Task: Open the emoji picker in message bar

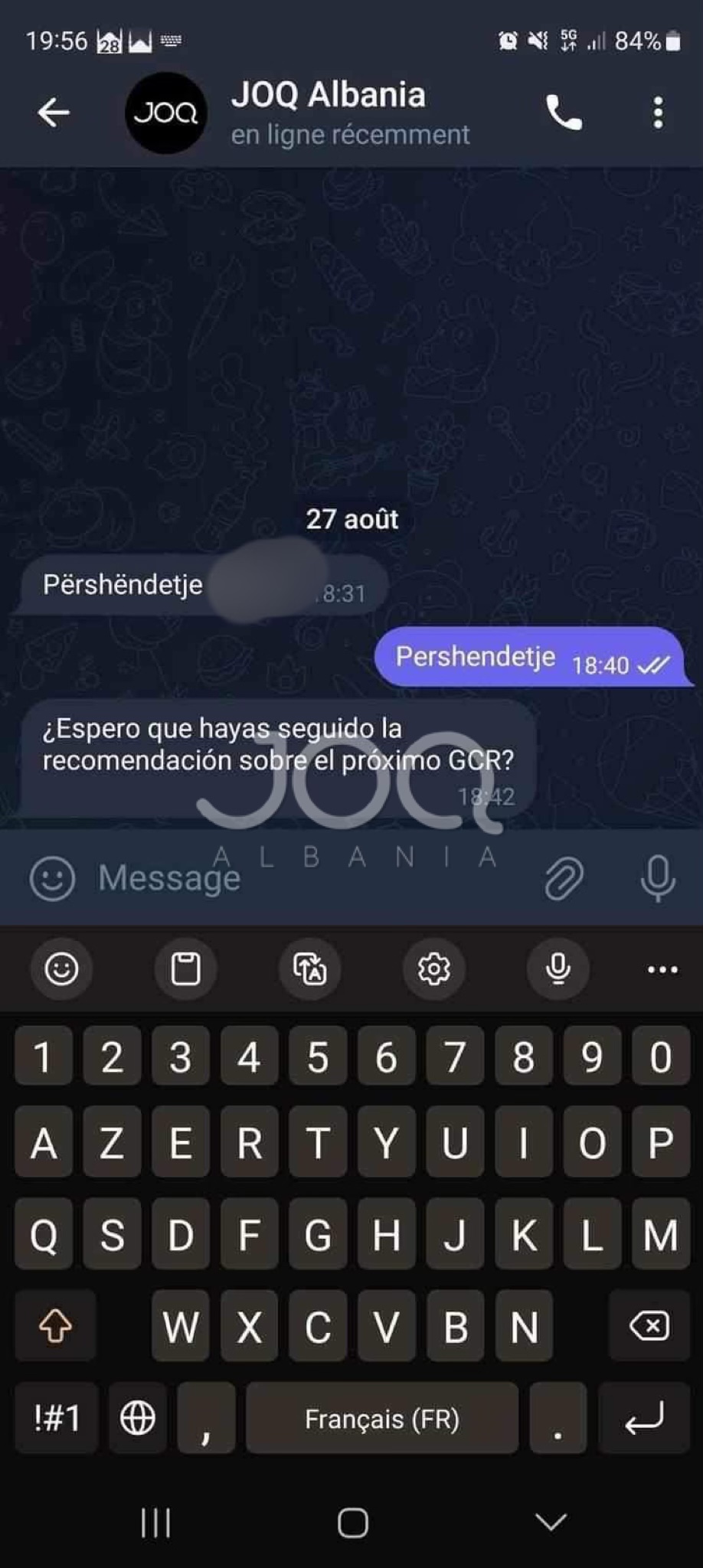Action: [x=52, y=877]
